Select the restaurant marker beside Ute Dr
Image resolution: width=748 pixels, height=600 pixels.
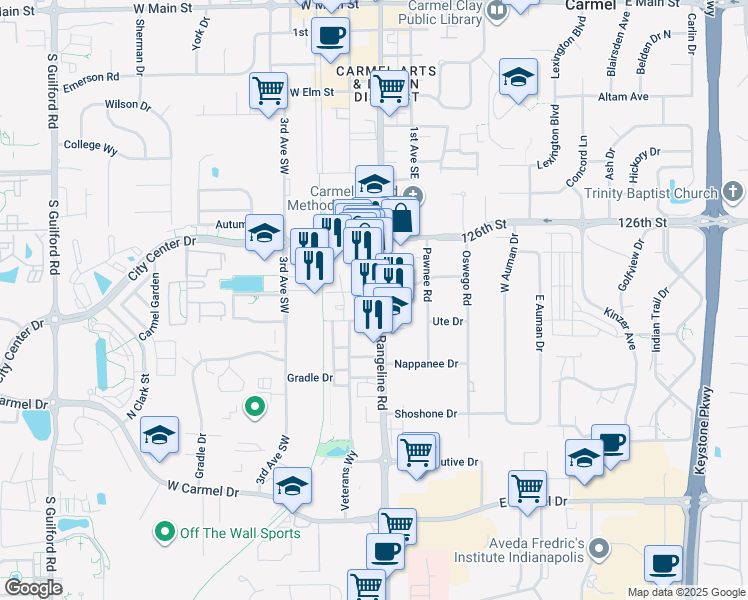pyautogui.click(x=372, y=314)
